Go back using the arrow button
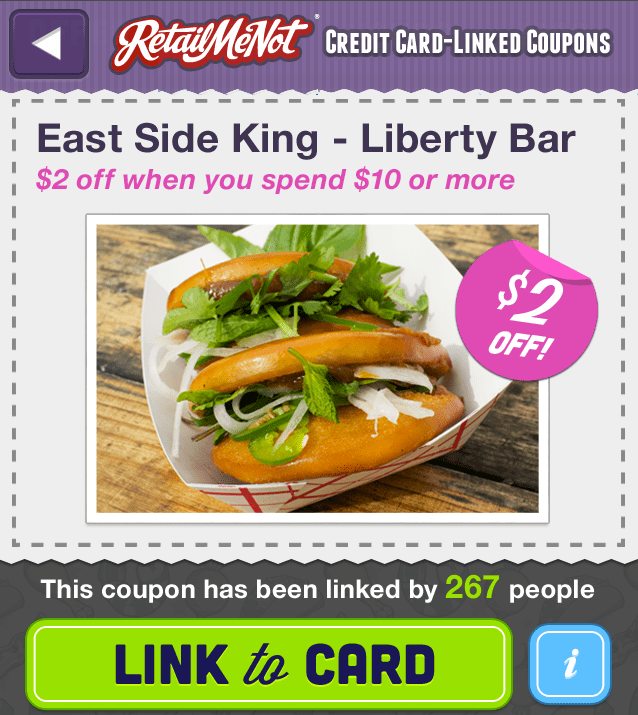This screenshot has height=715, width=638. [49, 44]
